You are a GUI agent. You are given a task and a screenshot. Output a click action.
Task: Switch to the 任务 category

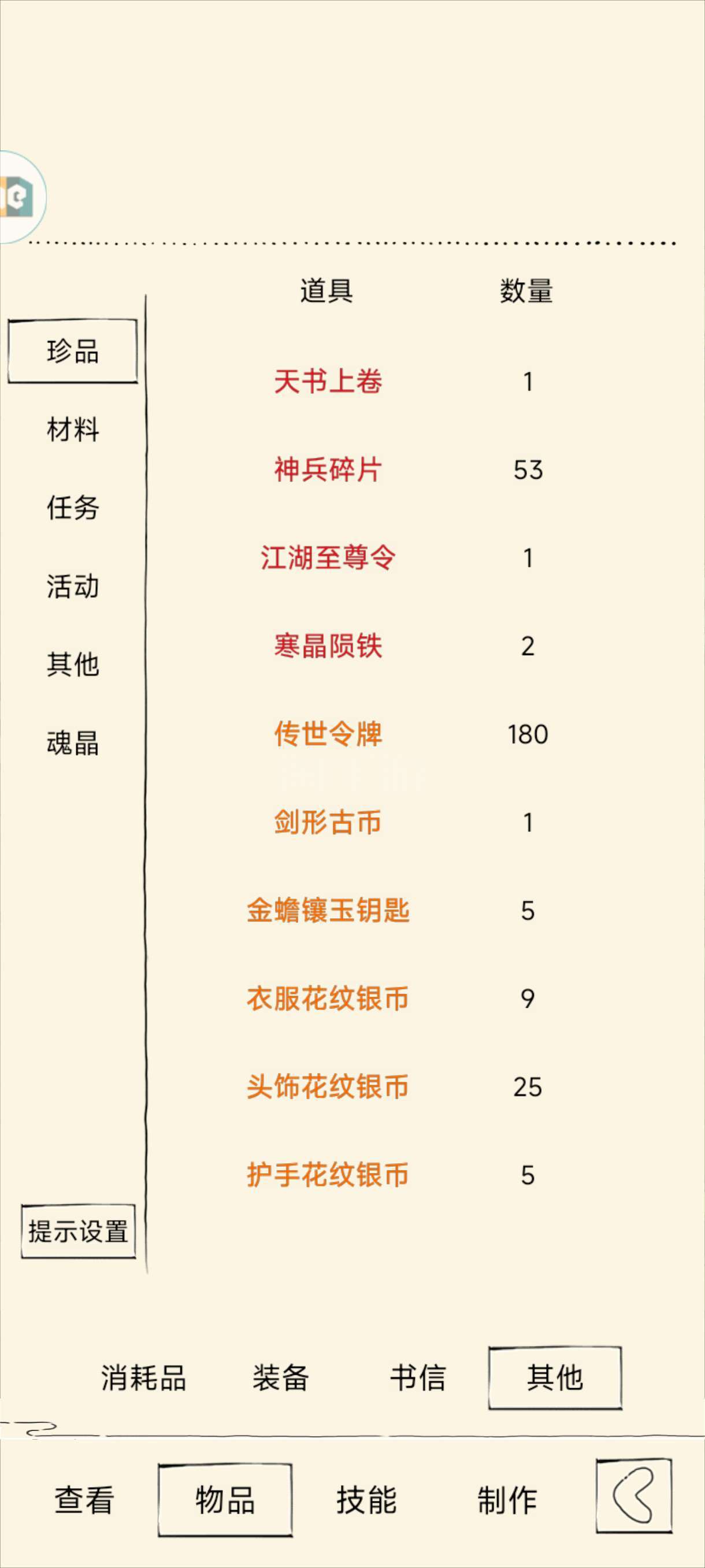tap(73, 508)
